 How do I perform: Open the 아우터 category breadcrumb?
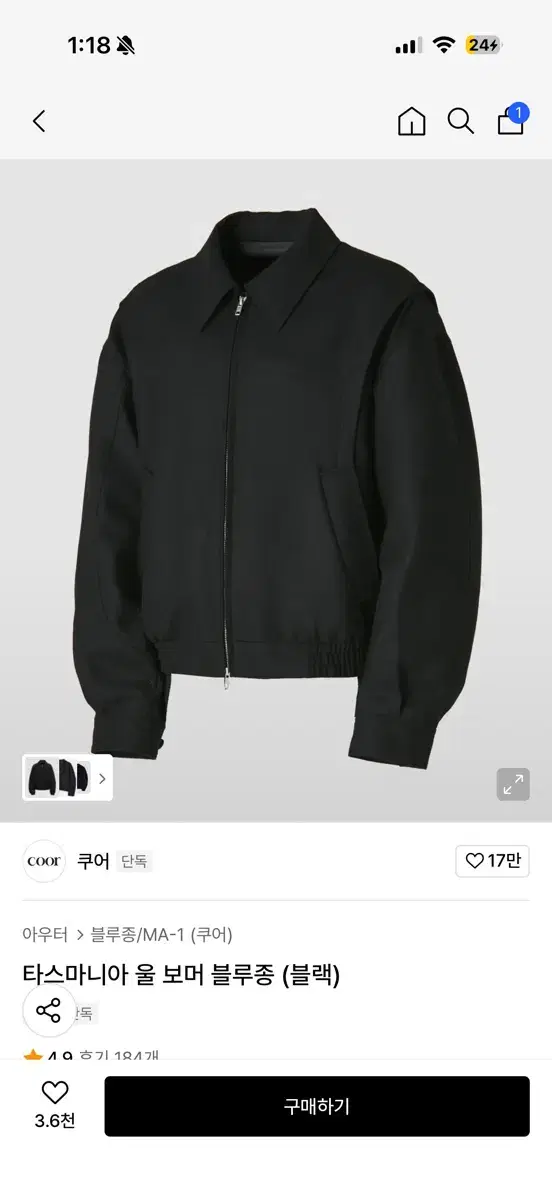[x=45, y=935]
